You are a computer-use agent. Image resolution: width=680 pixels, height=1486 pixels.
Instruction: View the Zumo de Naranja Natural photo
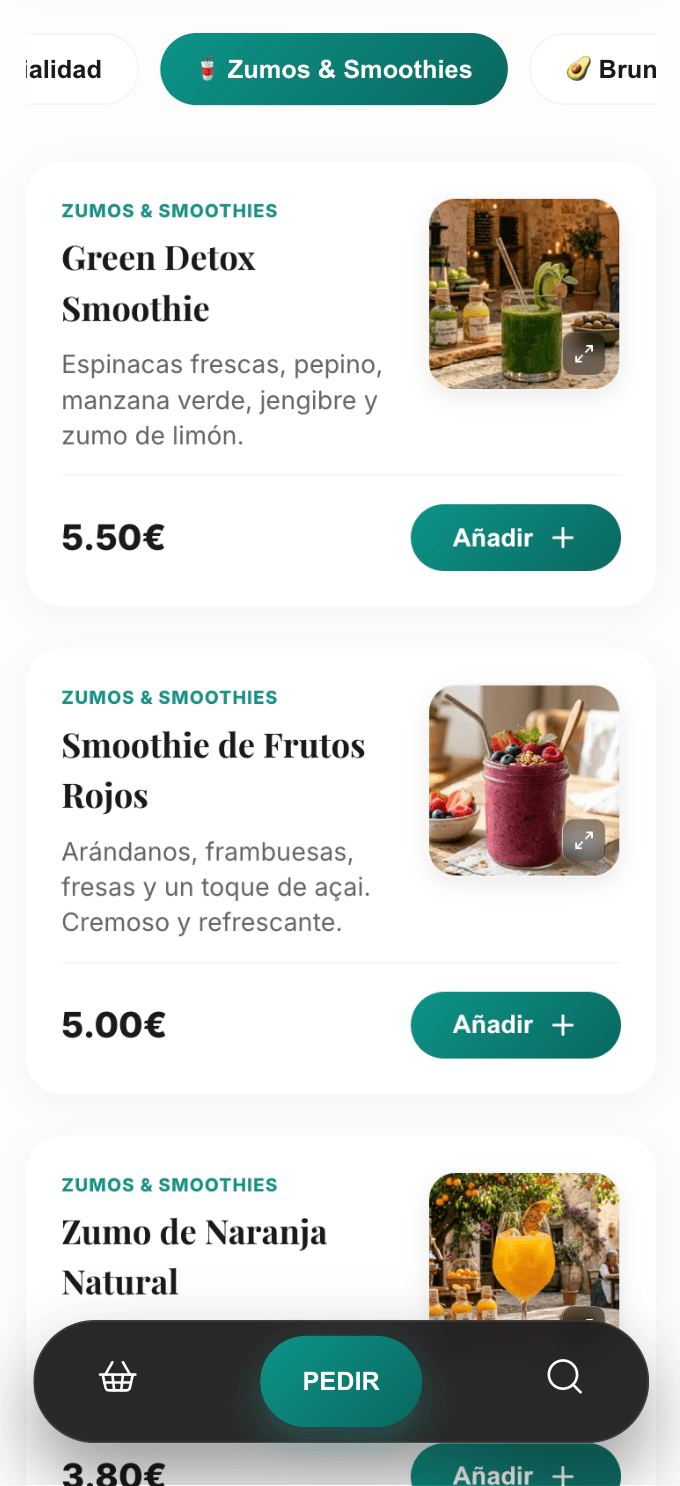523,1240
